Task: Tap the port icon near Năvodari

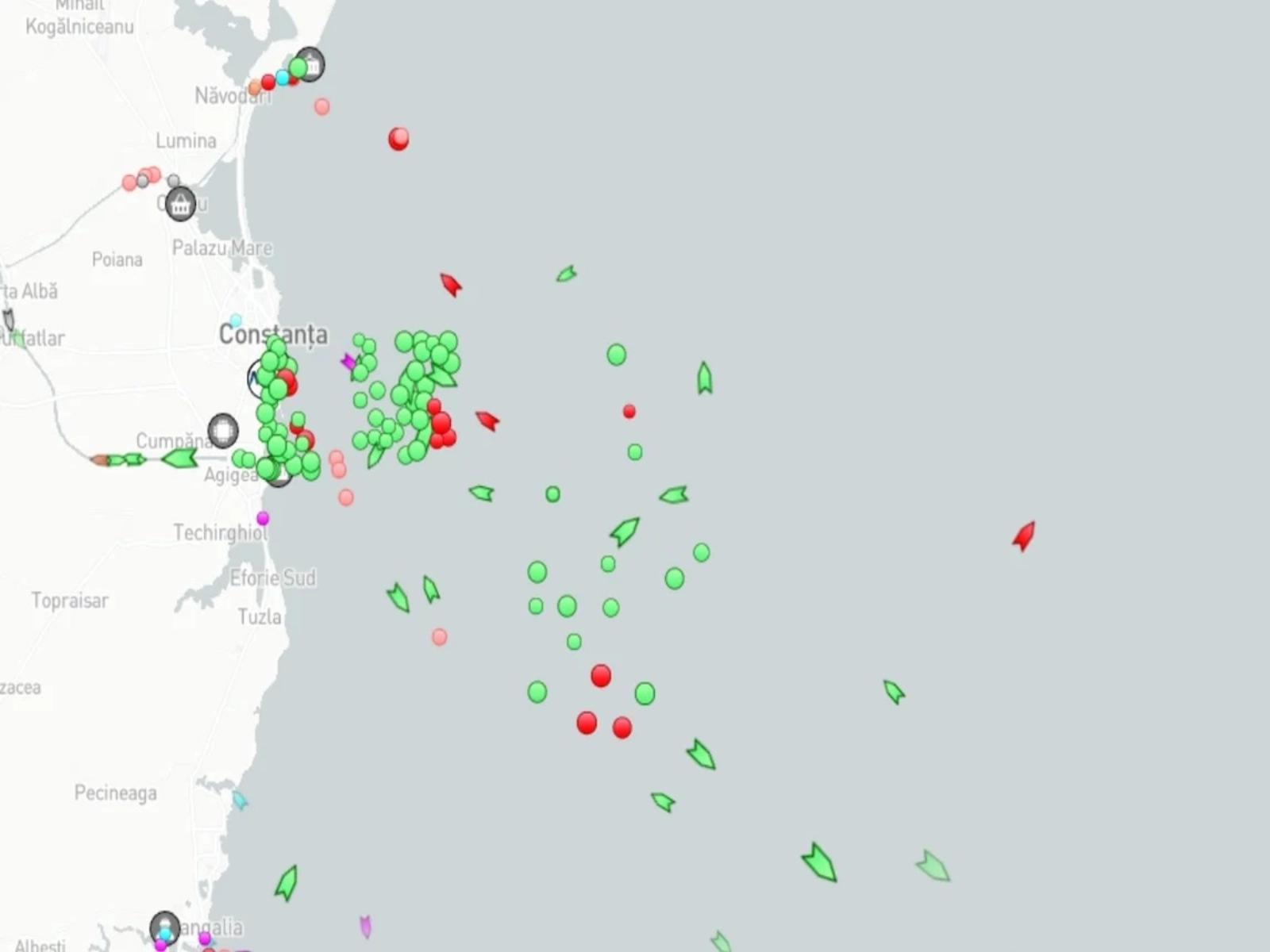Action: click(x=311, y=65)
